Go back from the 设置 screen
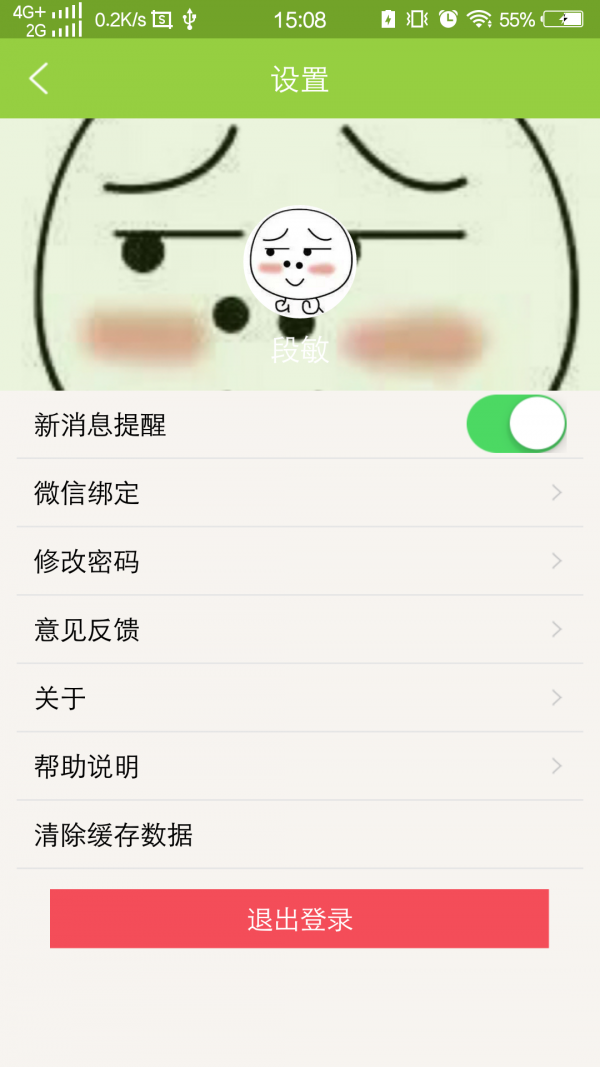Viewport: 600px width, 1067px height. (x=39, y=79)
